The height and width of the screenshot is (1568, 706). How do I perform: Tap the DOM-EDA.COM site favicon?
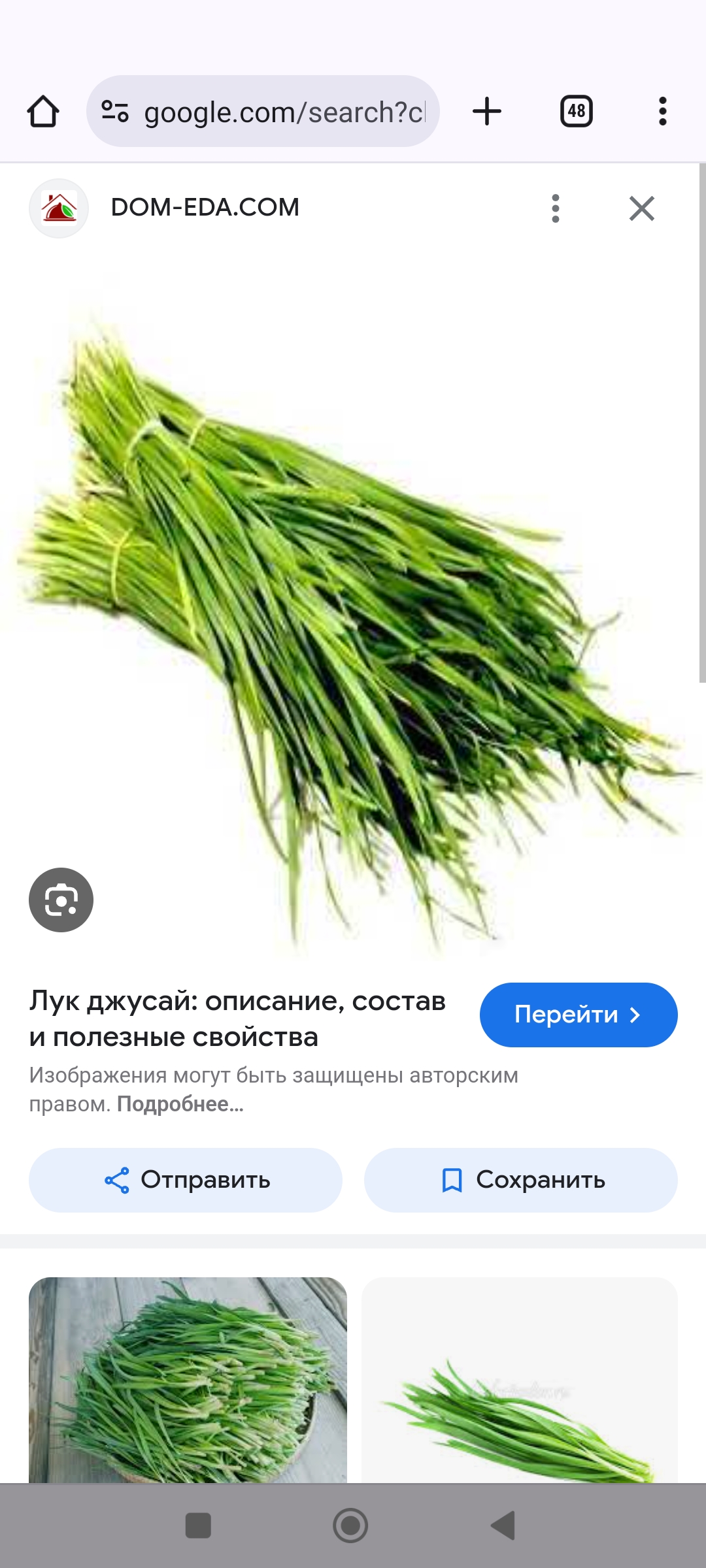pyautogui.click(x=58, y=208)
